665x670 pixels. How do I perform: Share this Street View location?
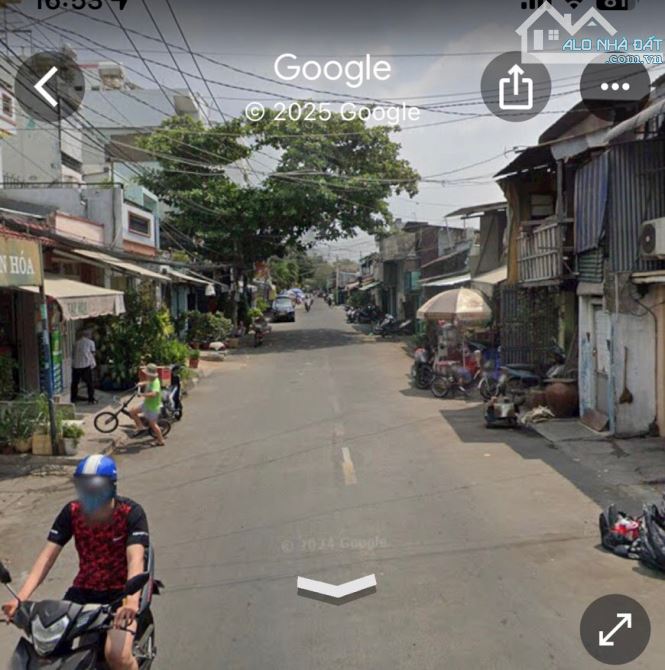click(x=515, y=87)
